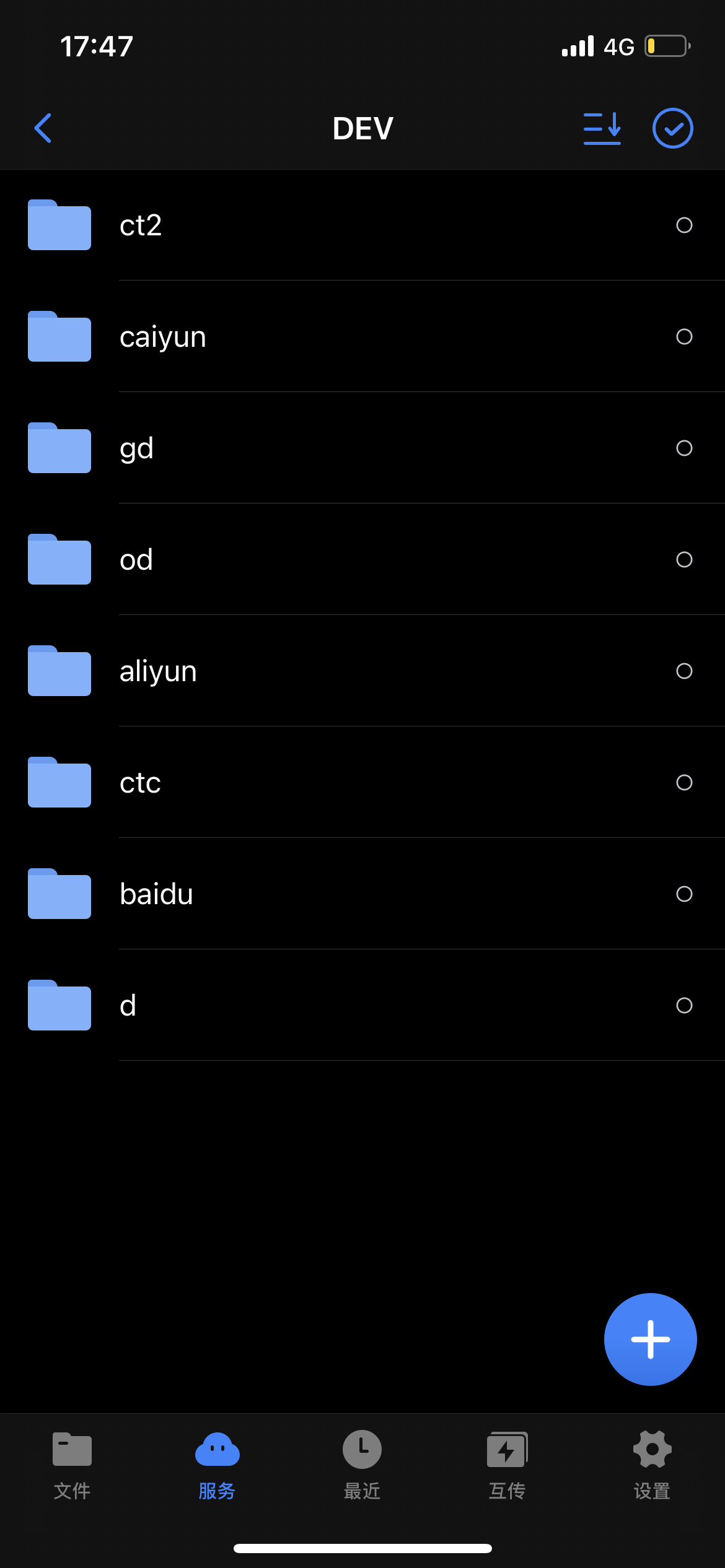The width and height of the screenshot is (725, 1568).
Task: Switch to the 最近 tab
Action: click(362, 1468)
